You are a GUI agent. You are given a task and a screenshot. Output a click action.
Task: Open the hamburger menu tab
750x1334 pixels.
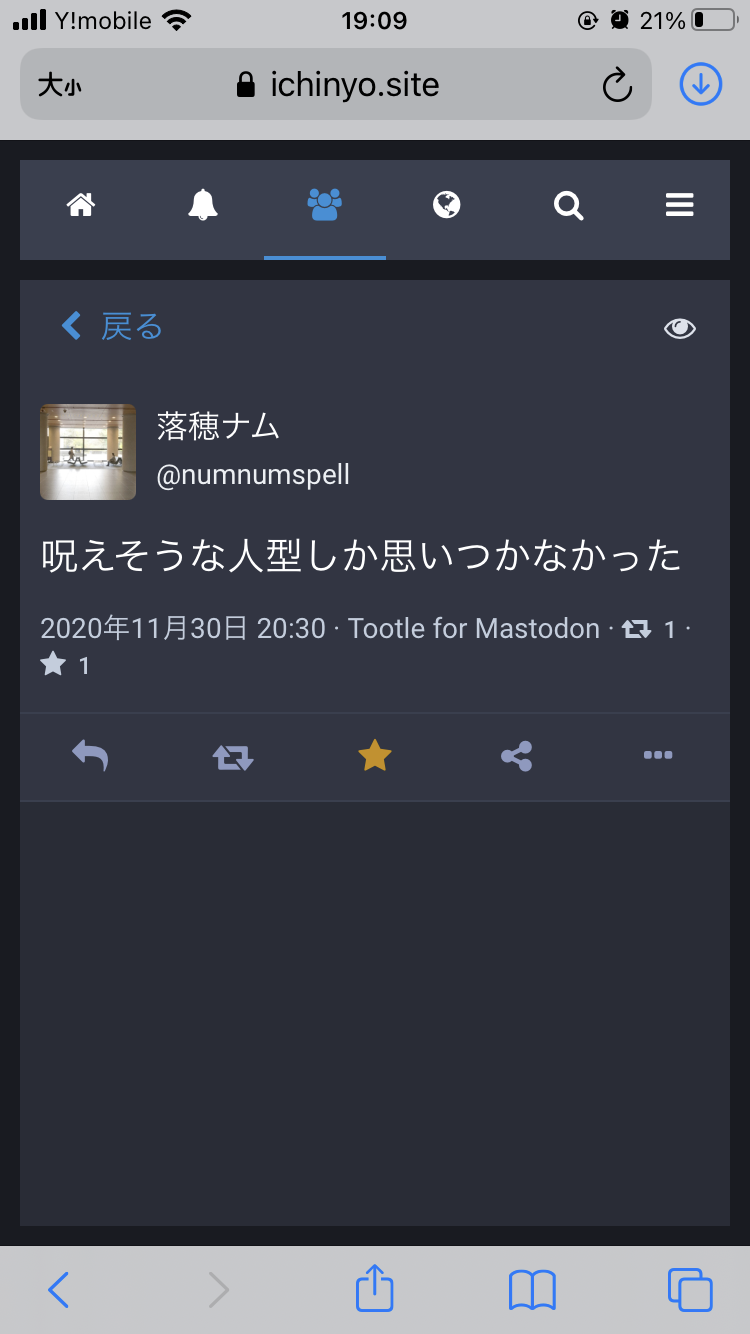[680, 206]
